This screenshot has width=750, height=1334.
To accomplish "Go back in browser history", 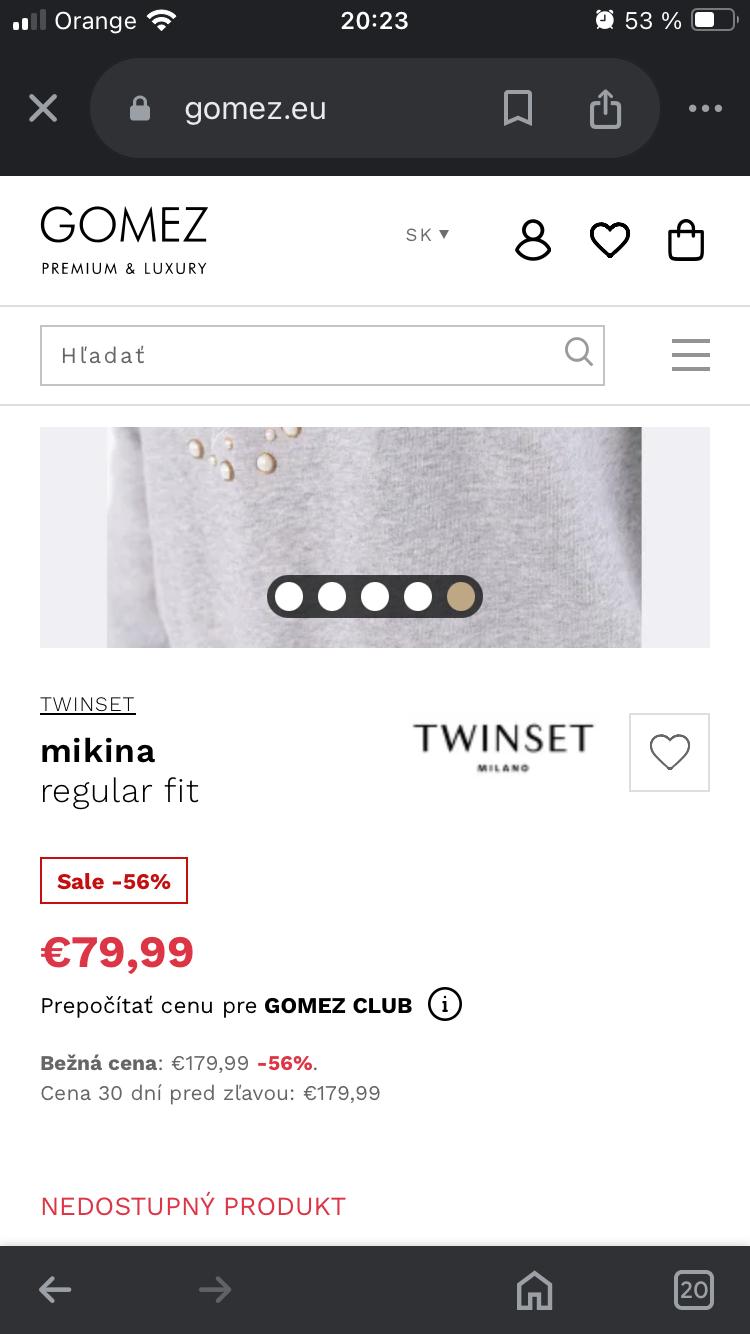I will click(55, 1290).
